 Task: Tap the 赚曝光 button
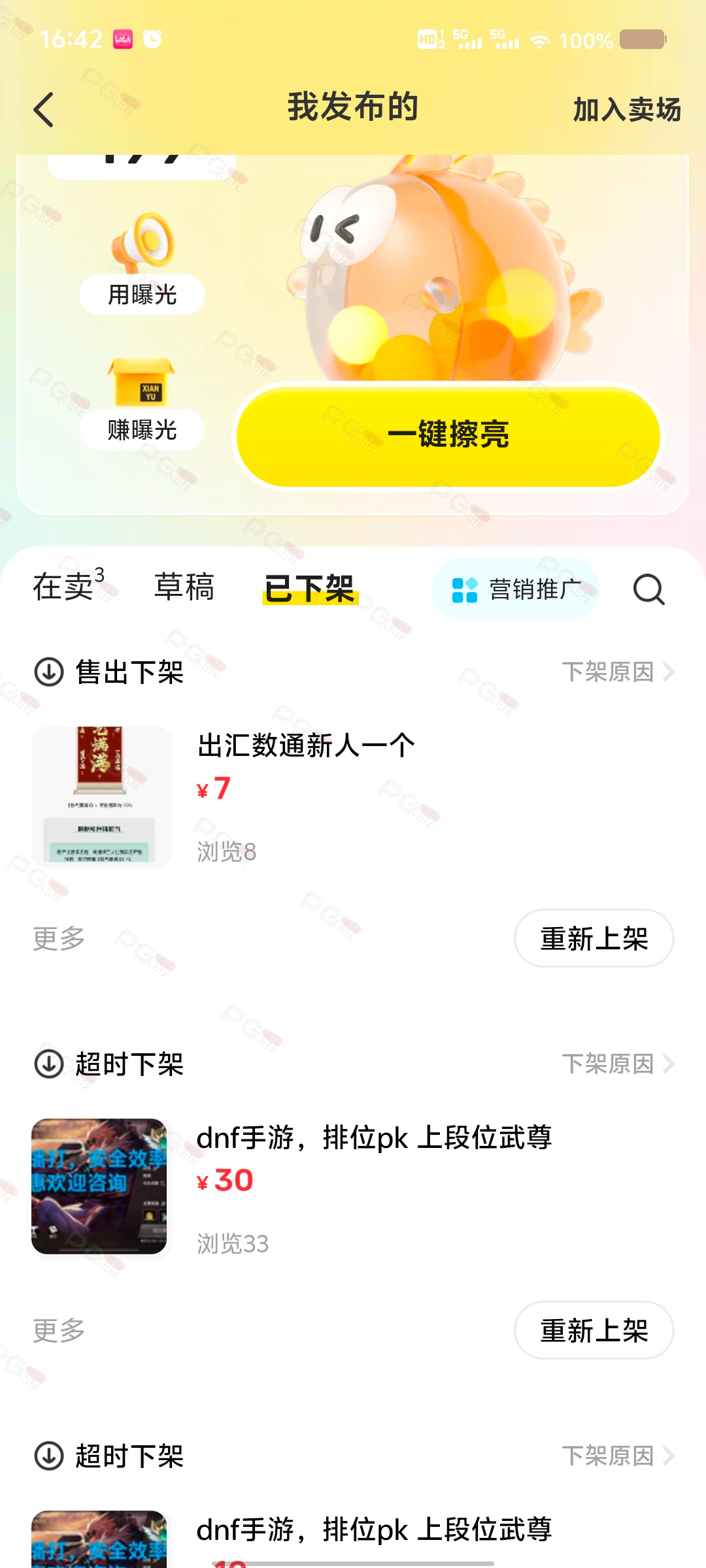coord(142,430)
